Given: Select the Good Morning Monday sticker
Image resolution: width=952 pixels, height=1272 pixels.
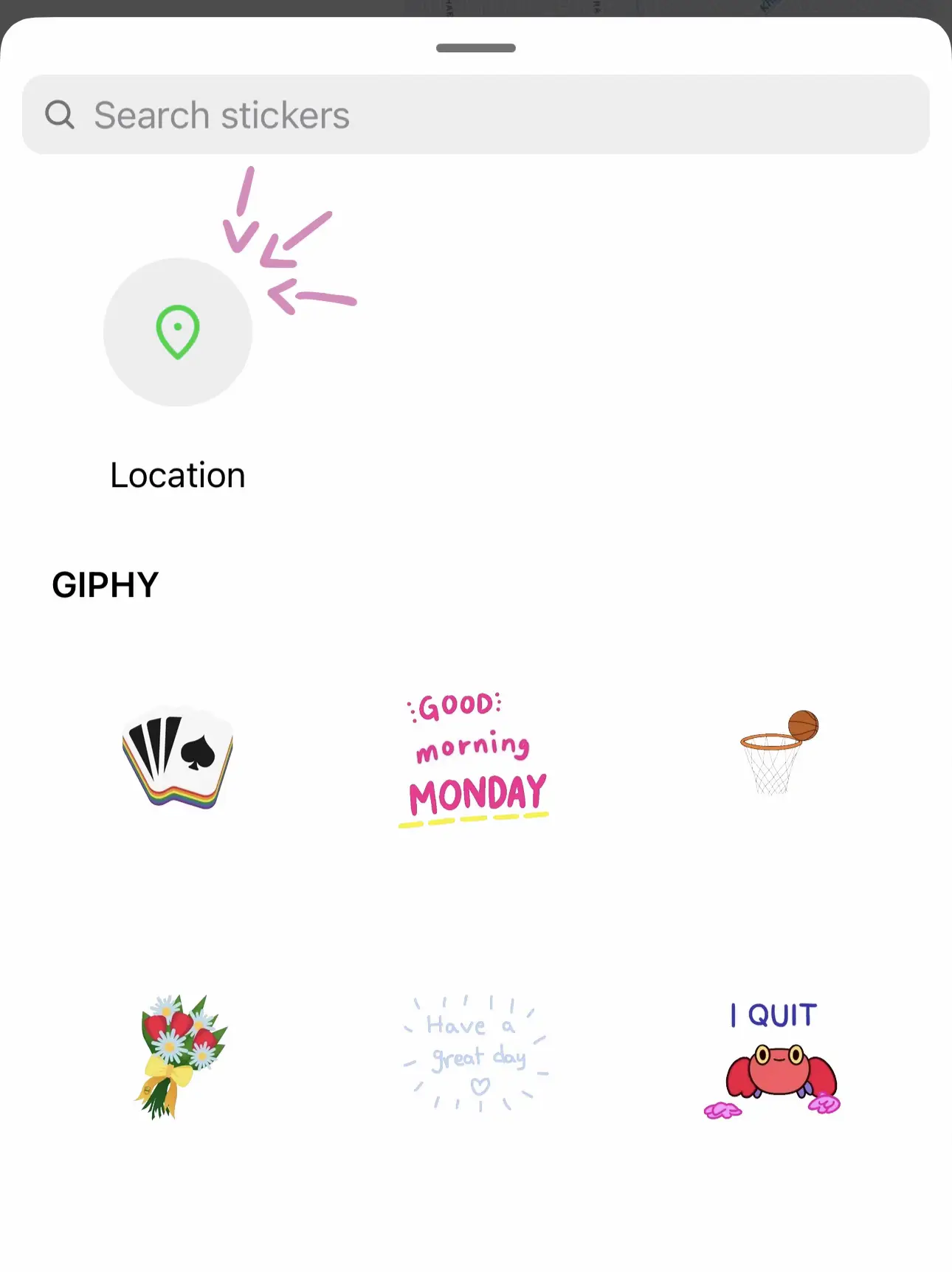Looking at the screenshot, I should [475, 756].
